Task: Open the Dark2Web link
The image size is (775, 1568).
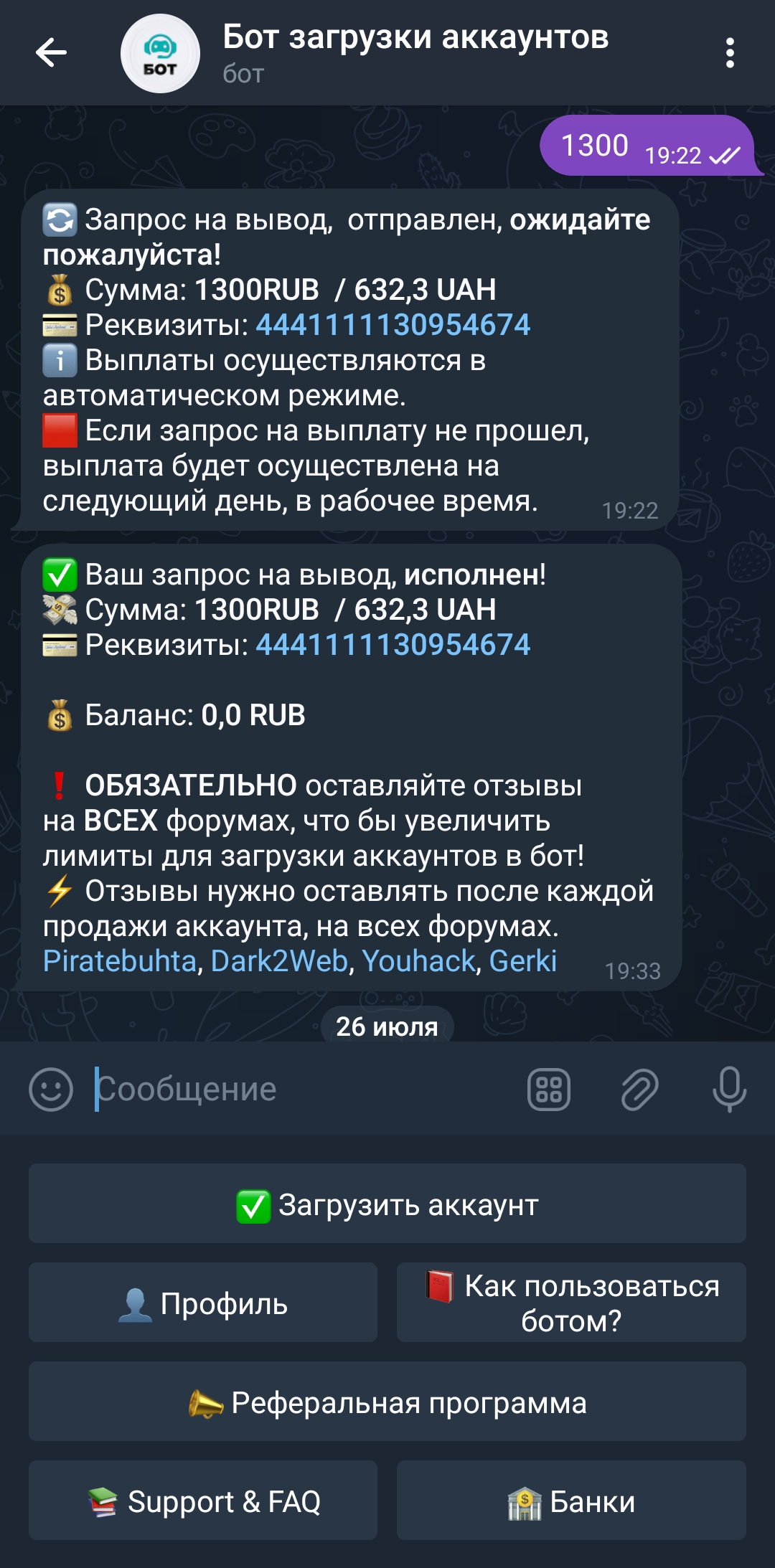Action: click(x=279, y=961)
